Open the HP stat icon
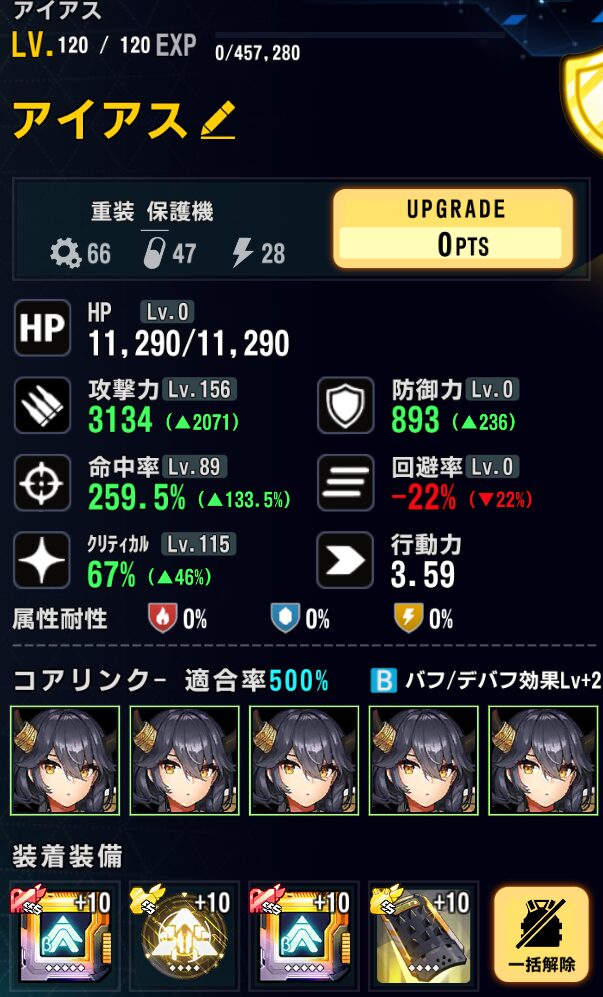Viewport: 603px width, 997px height. click(x=42, y=328)
